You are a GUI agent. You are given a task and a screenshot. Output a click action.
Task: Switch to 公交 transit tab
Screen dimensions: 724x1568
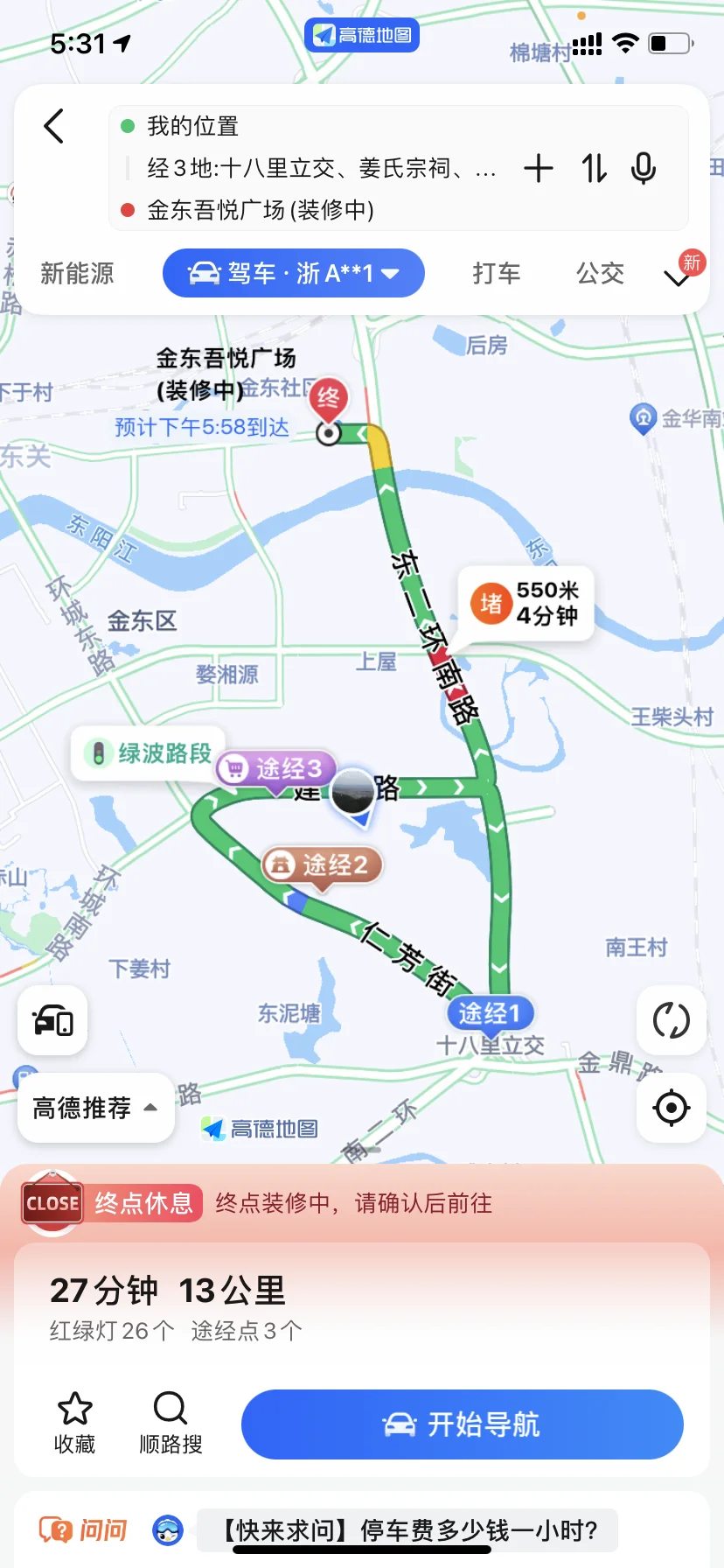tap(600, 273)
